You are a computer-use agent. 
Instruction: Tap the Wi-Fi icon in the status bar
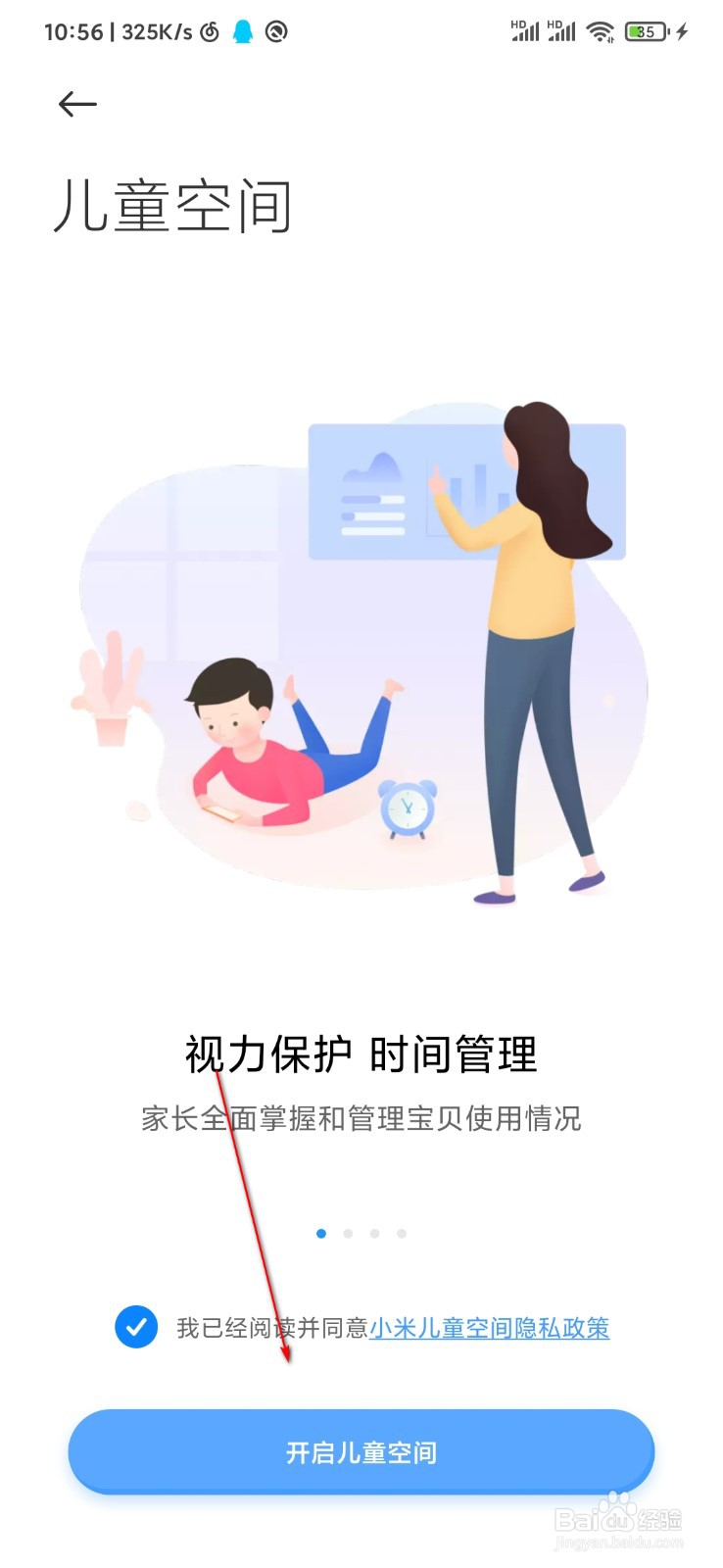coord(599,29)
